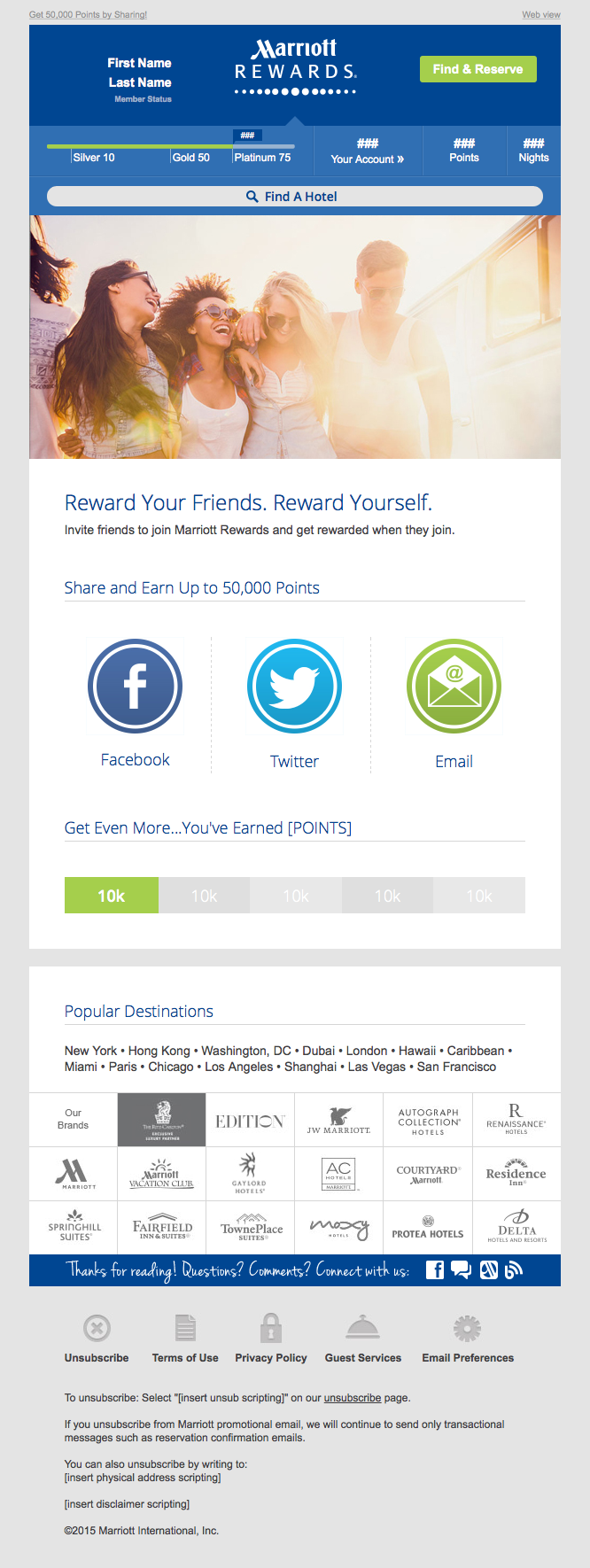
Task: Open the Courtyard Marriott brand tile
Action: point(428,1174)
